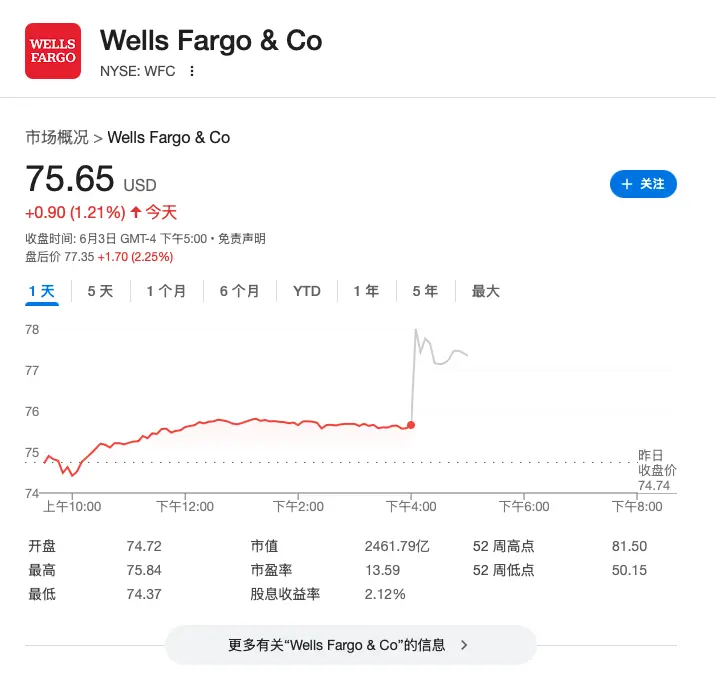
Task: Switch to the 5 天 chart range
Action: pos(100,291)
